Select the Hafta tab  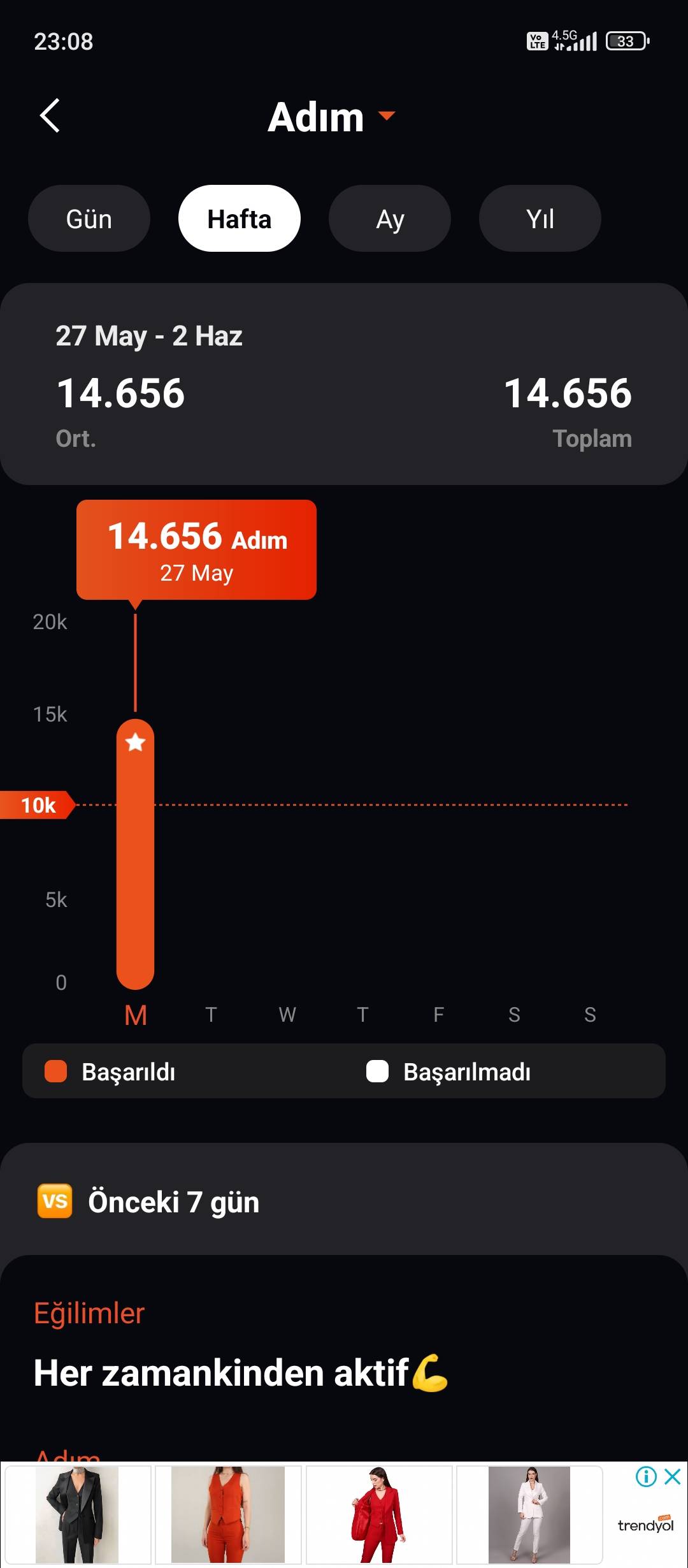point(240,219)
